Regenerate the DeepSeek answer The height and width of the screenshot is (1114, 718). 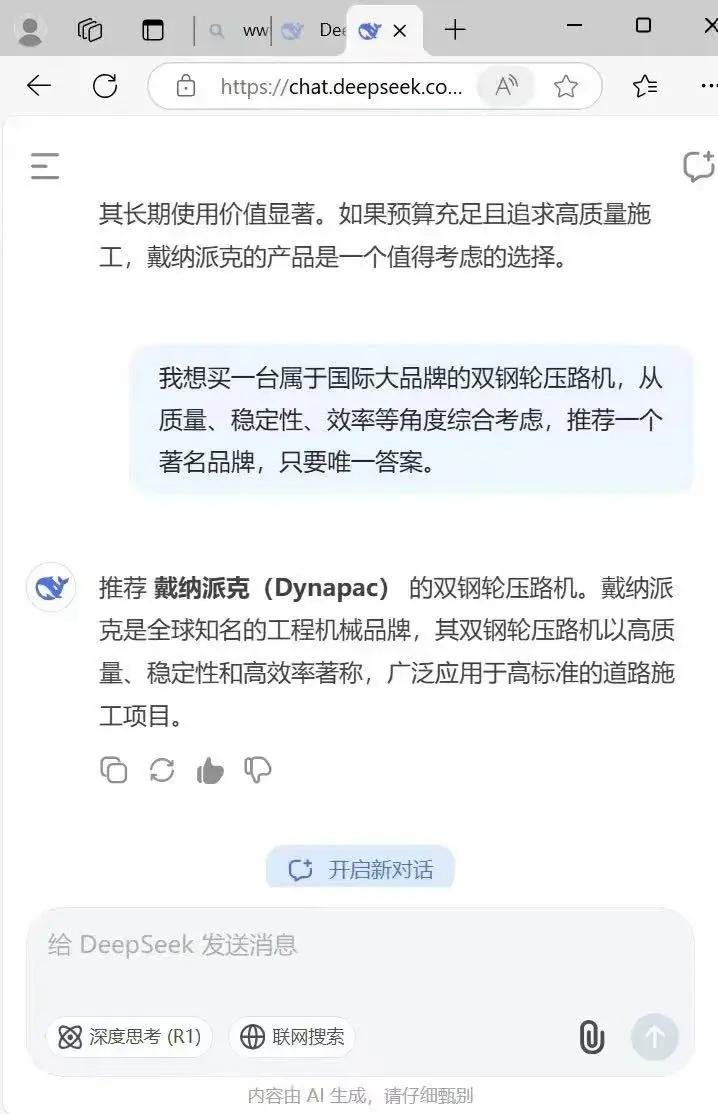162,770
